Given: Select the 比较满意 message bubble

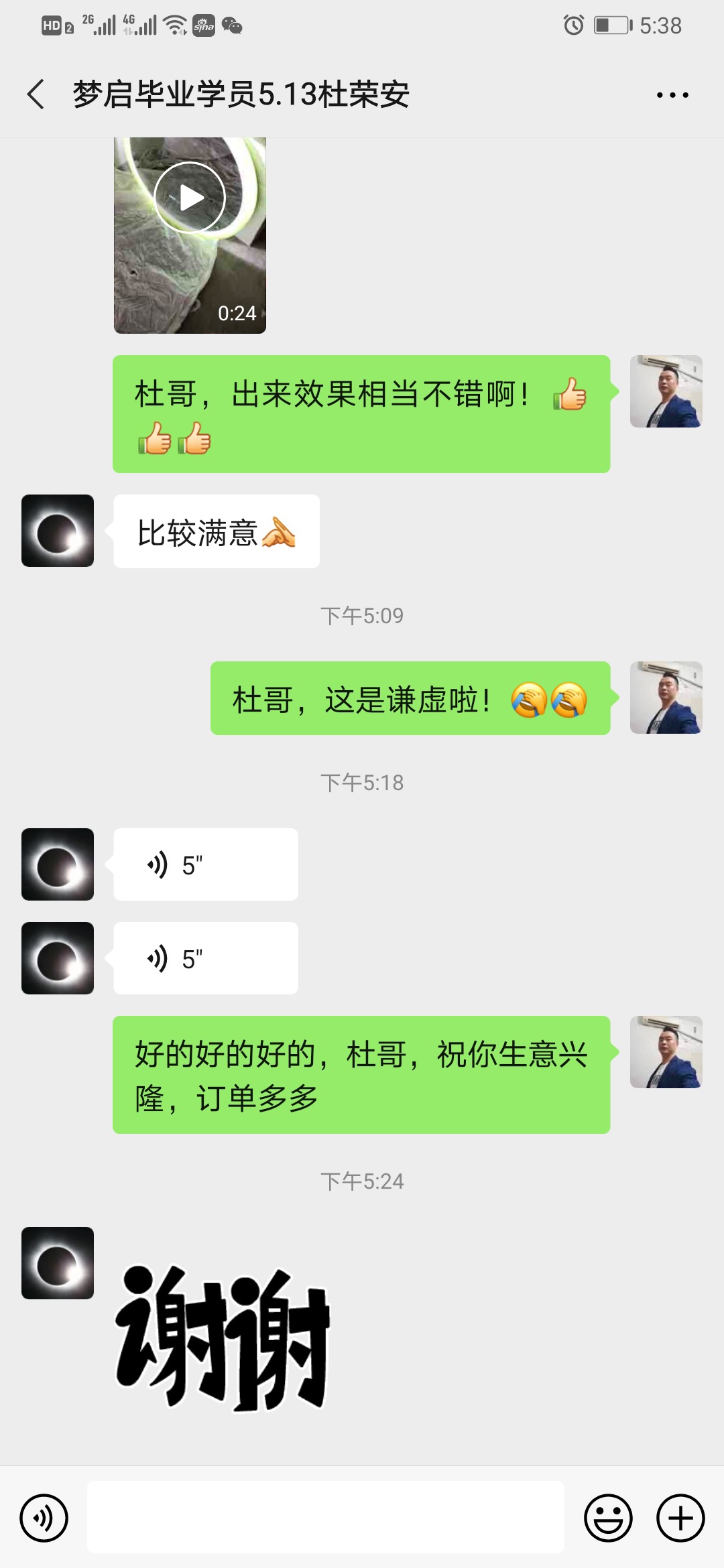Looking at the screenshot, I should (x=215, y=531).
